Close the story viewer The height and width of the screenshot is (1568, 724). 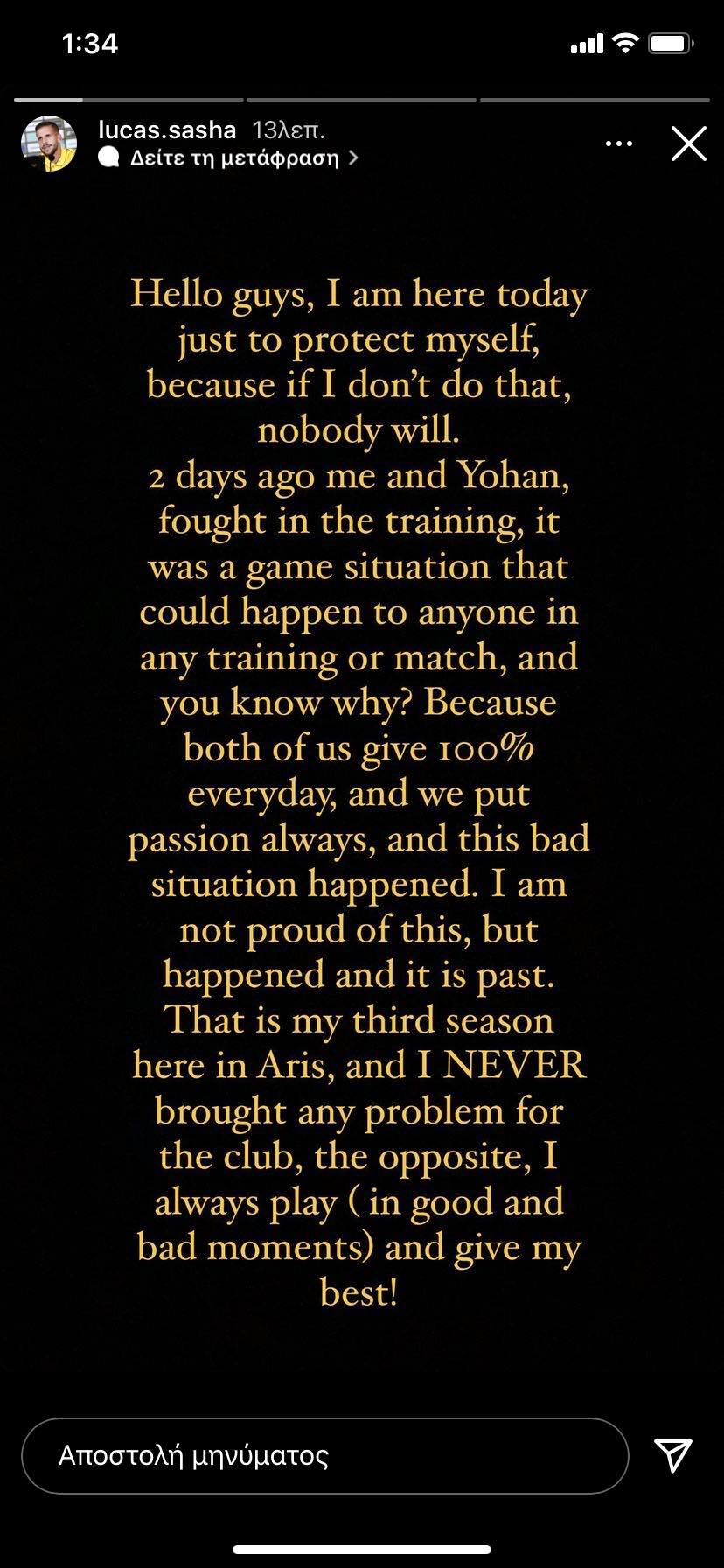click(x=688, y=143)
